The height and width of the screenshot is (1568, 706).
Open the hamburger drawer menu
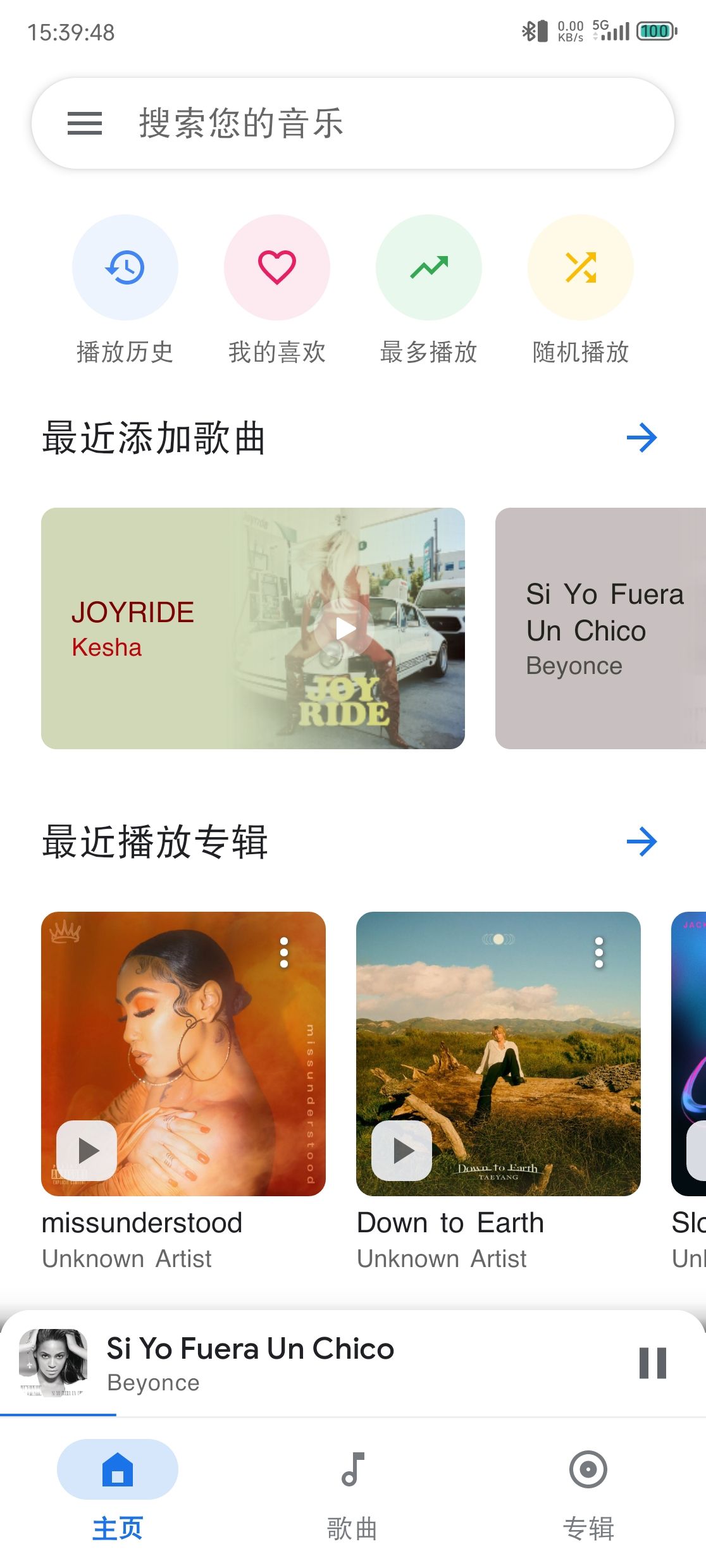85,123
